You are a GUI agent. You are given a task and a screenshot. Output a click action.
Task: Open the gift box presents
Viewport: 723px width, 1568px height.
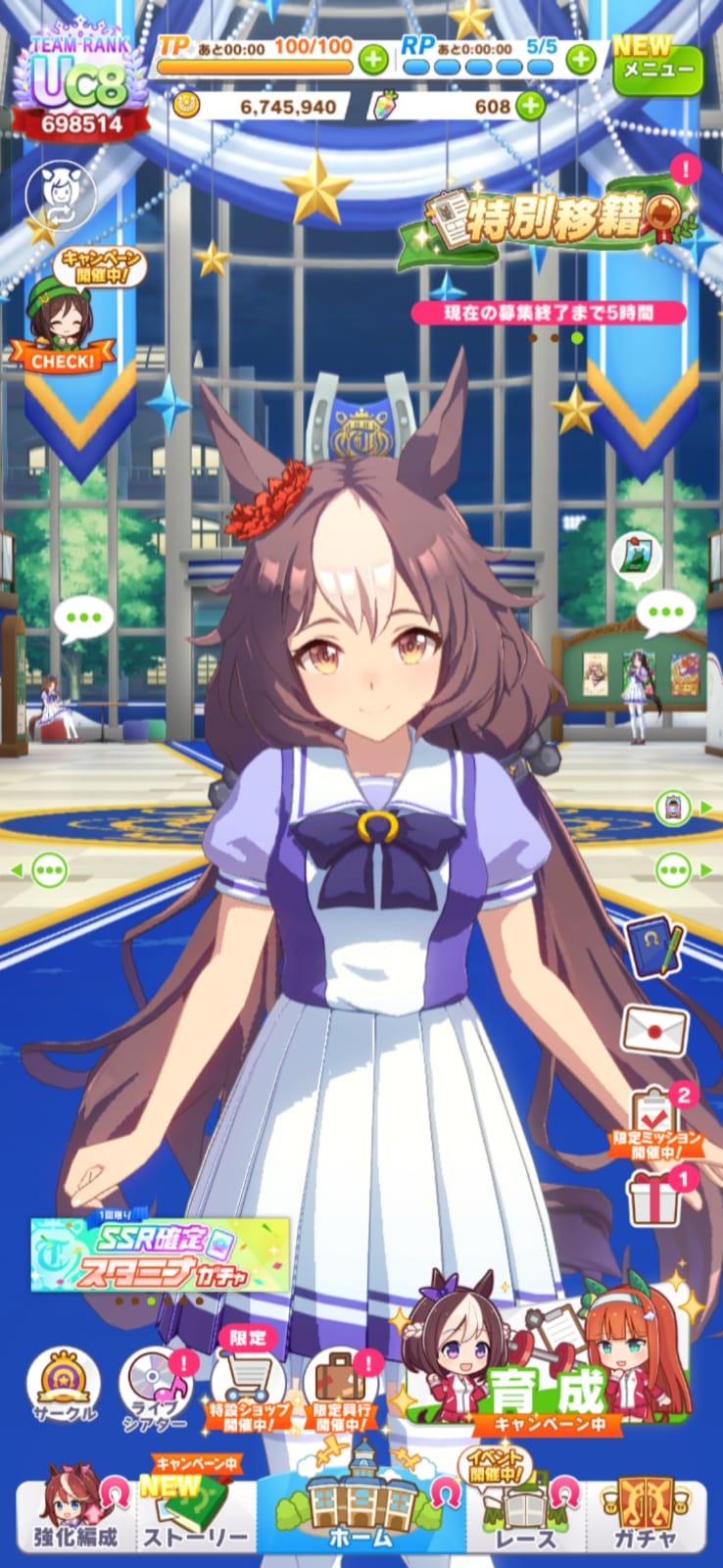pos(654,1199)
